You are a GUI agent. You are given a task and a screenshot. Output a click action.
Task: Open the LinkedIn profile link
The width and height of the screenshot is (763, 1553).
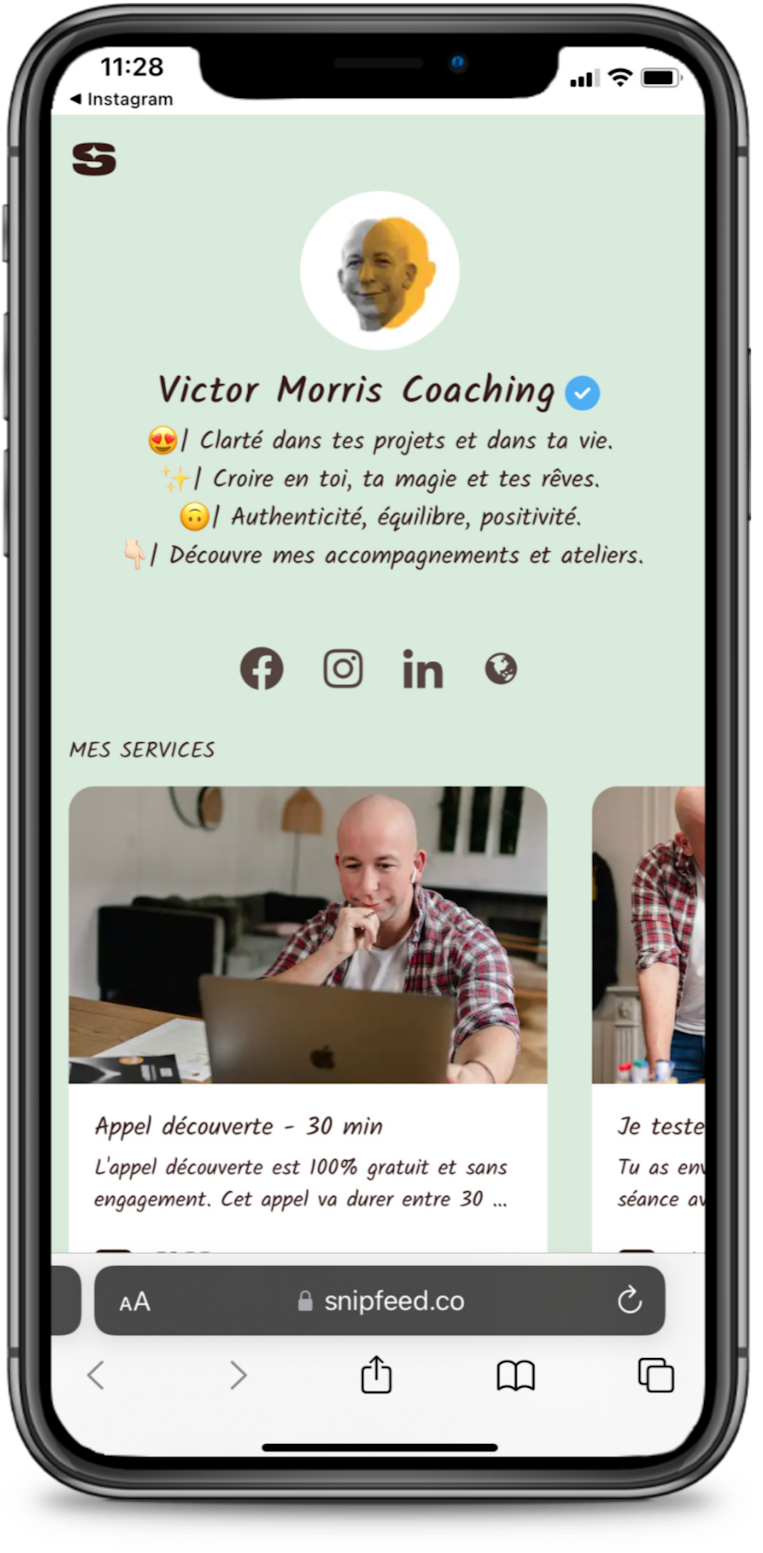tap(422, 670)
